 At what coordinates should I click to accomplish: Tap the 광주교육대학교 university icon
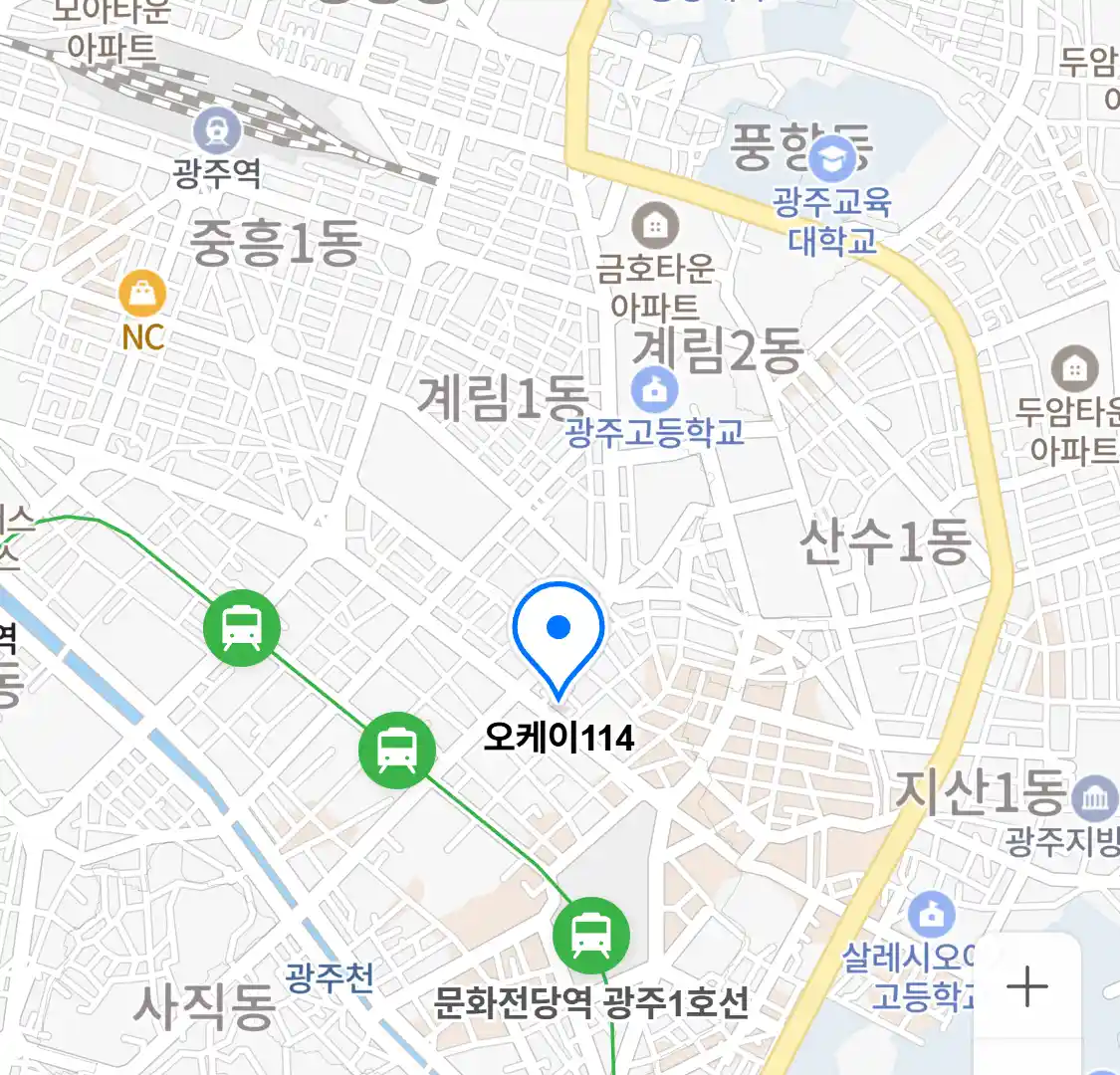[x=832, y=157]
